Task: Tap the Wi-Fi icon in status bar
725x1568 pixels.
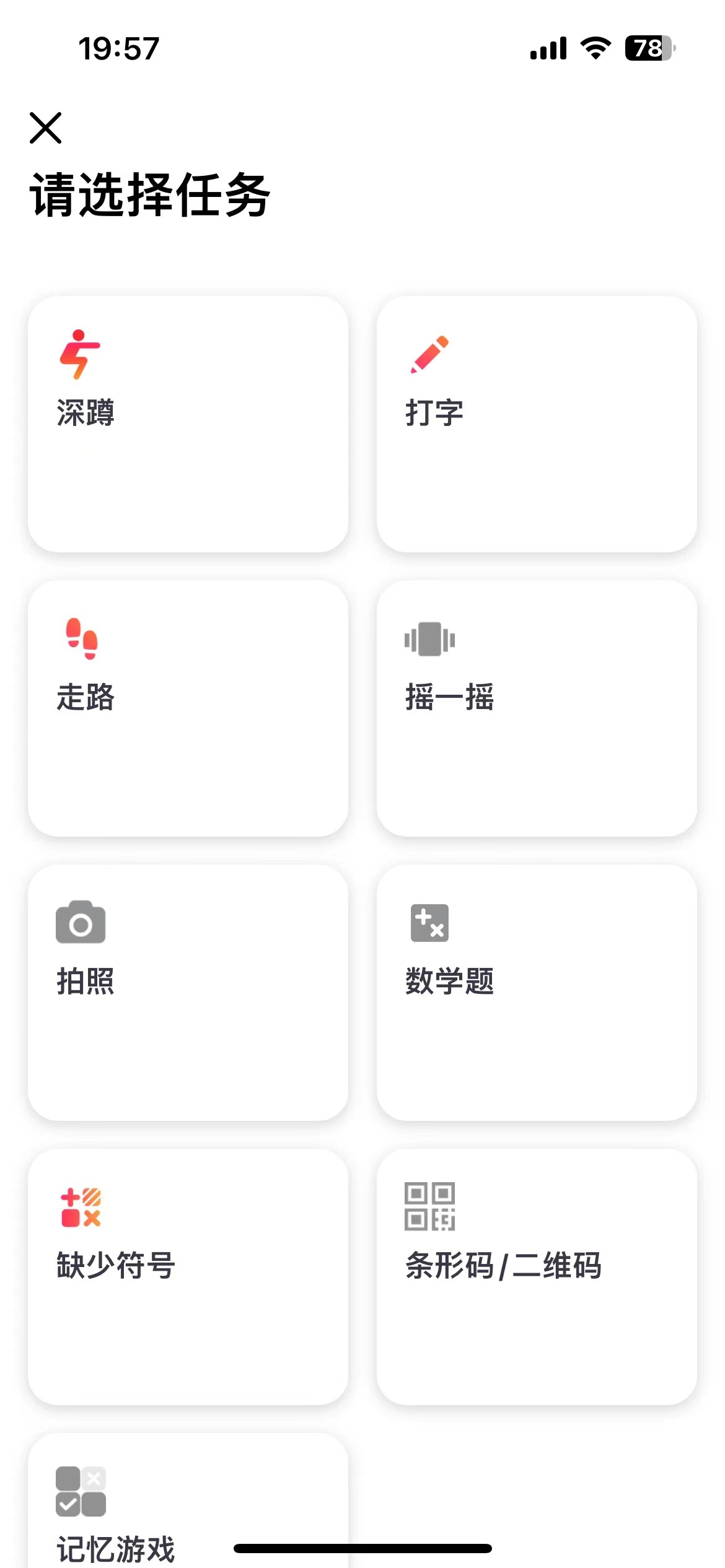Action: click(x=593, y=48)
